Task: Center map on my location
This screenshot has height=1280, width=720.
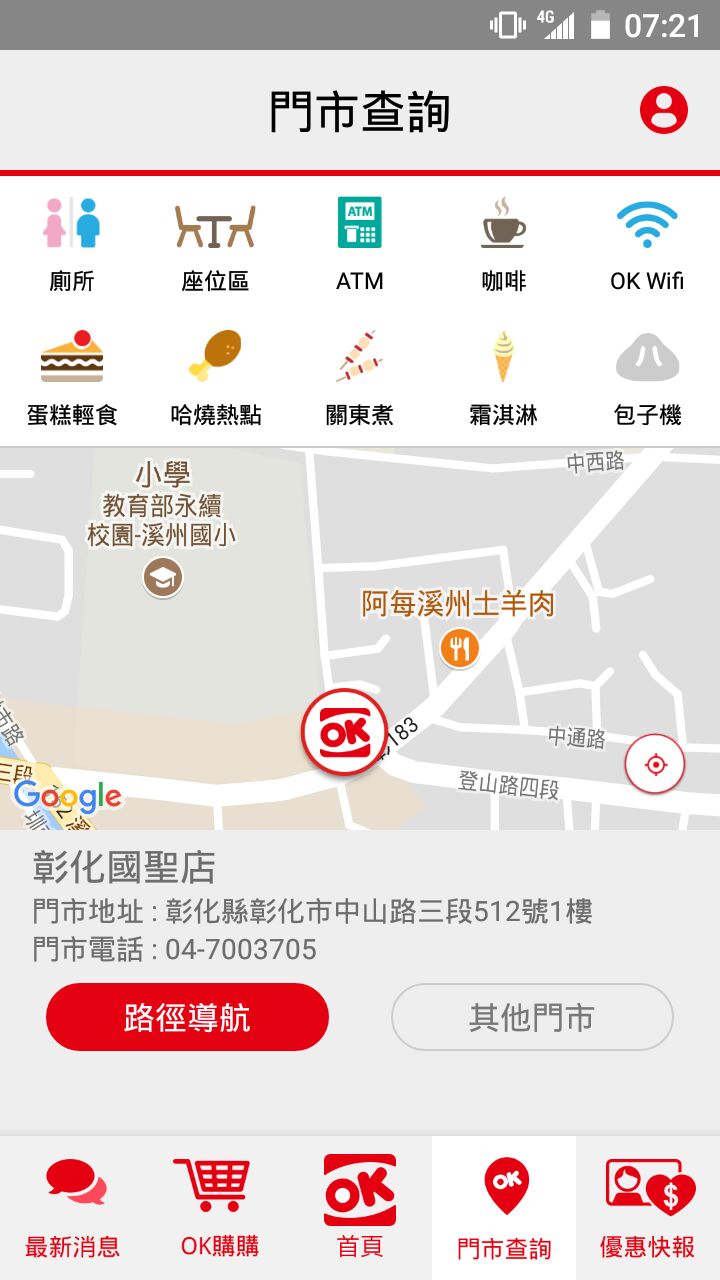Action: (655, 765)
